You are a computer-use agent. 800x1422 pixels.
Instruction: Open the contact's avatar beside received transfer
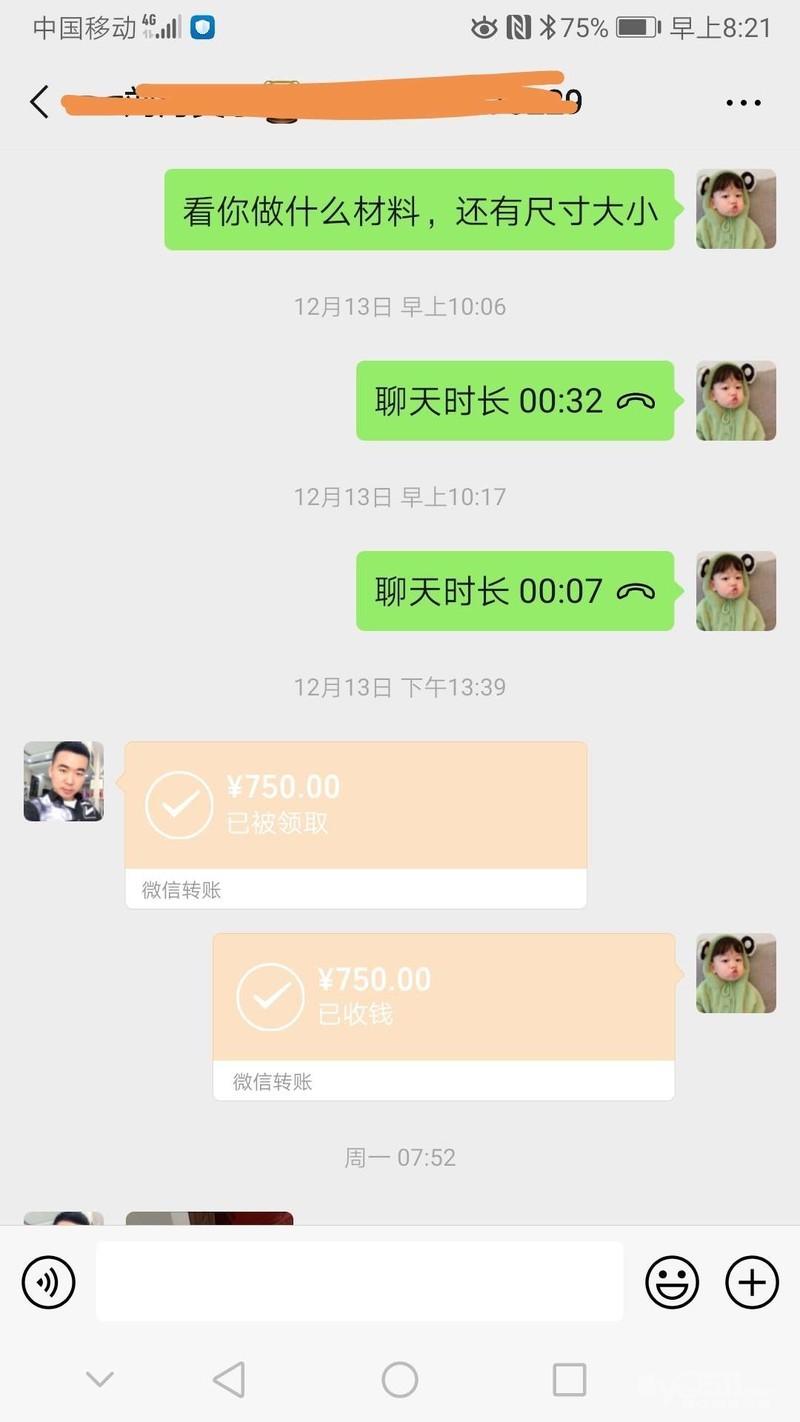click(64, 781)
